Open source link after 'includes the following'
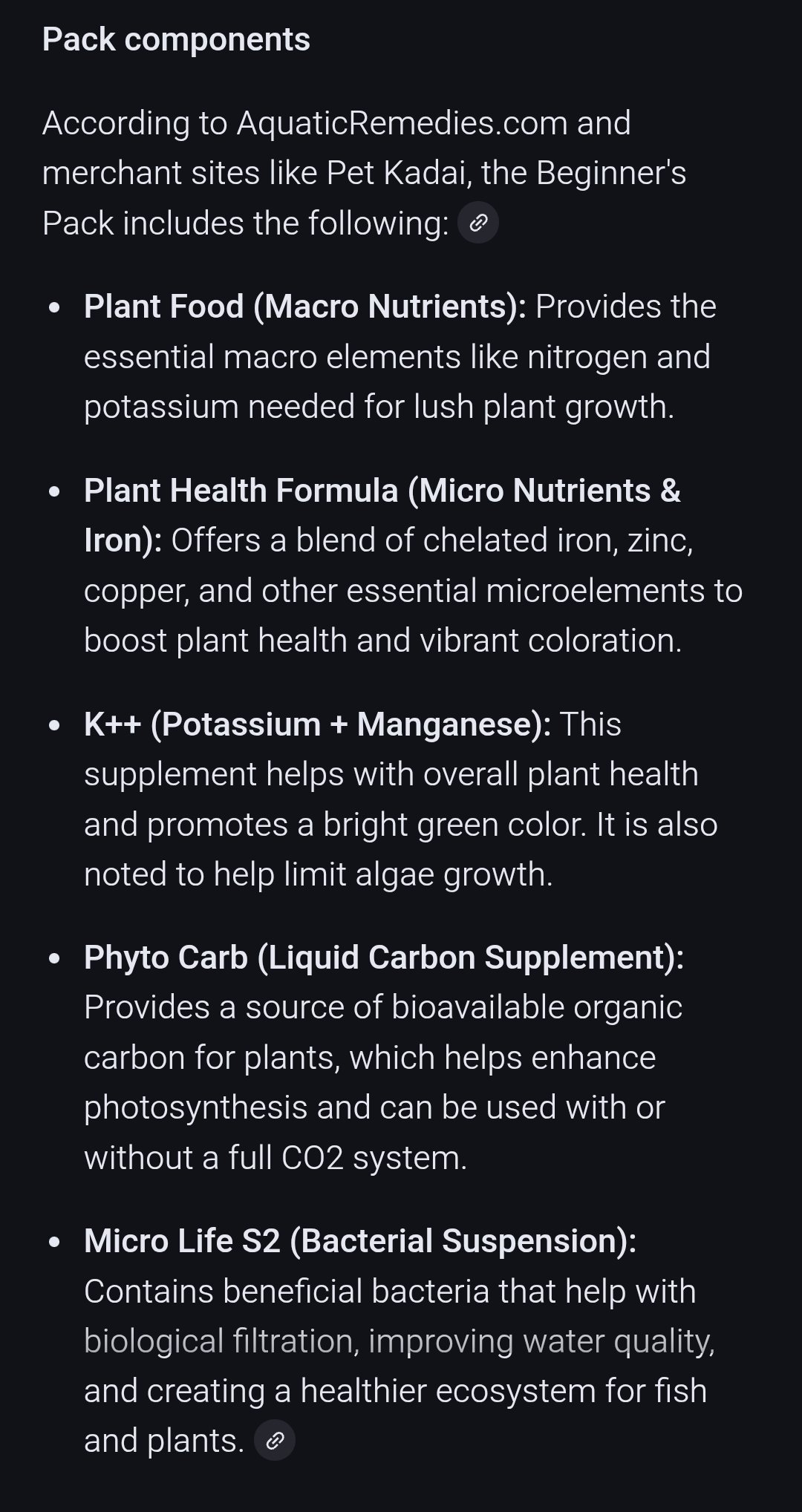 click(x=478, y=223)
